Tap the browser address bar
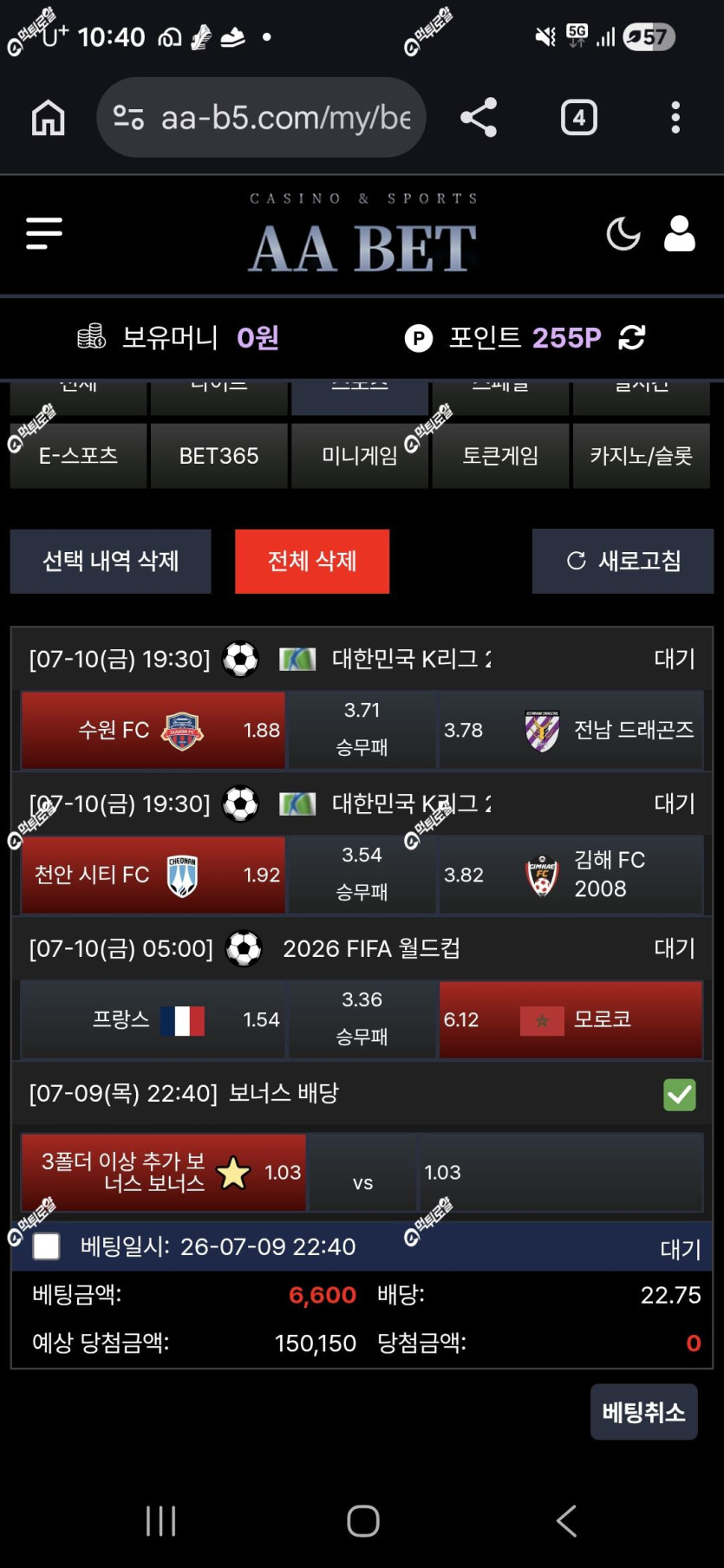The width and height of the screenshot is (724, 1568). pyautogui.click(x=261, y=117)
